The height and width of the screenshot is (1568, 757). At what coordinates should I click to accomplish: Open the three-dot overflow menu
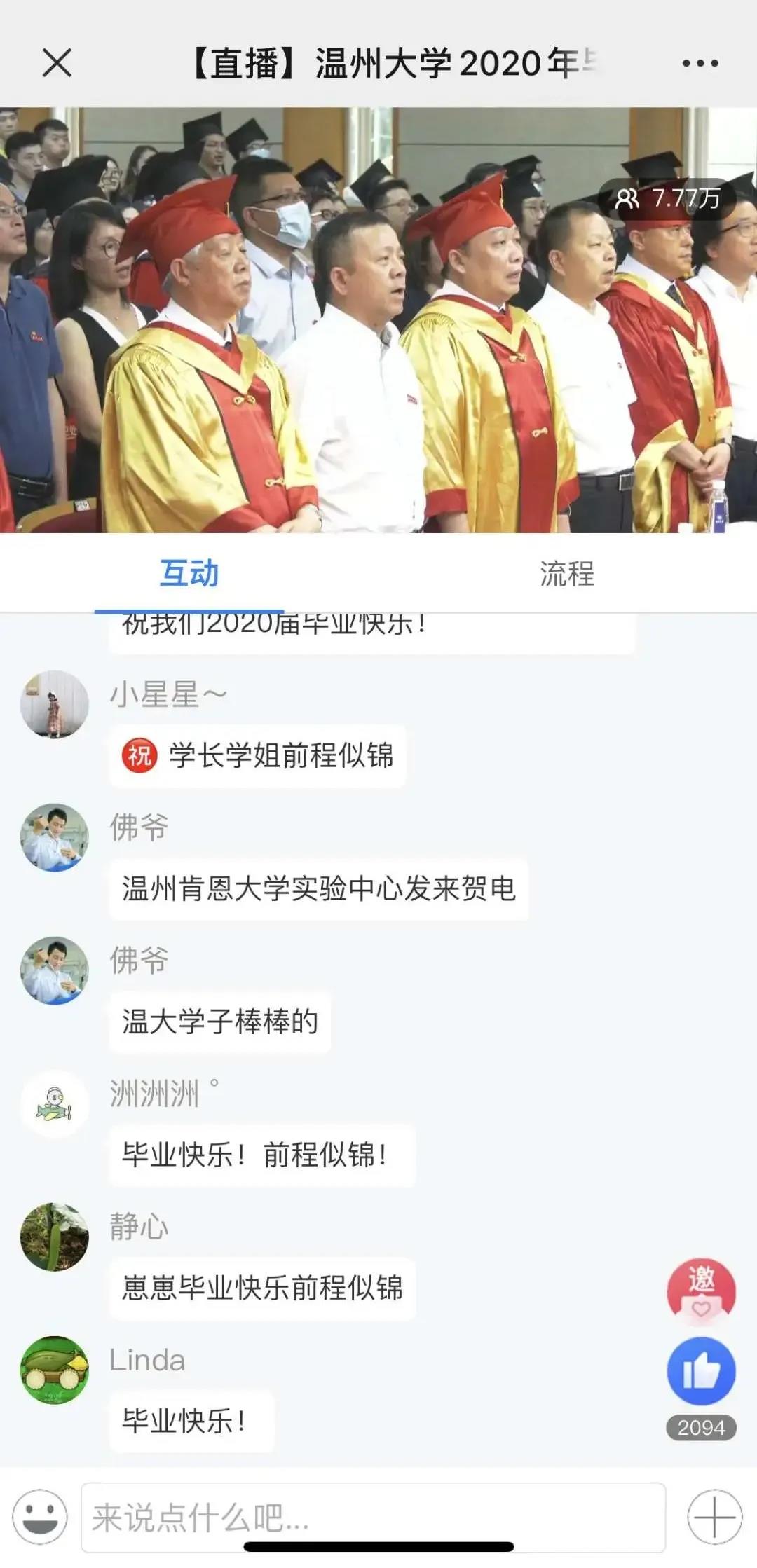tap(700, 63)
